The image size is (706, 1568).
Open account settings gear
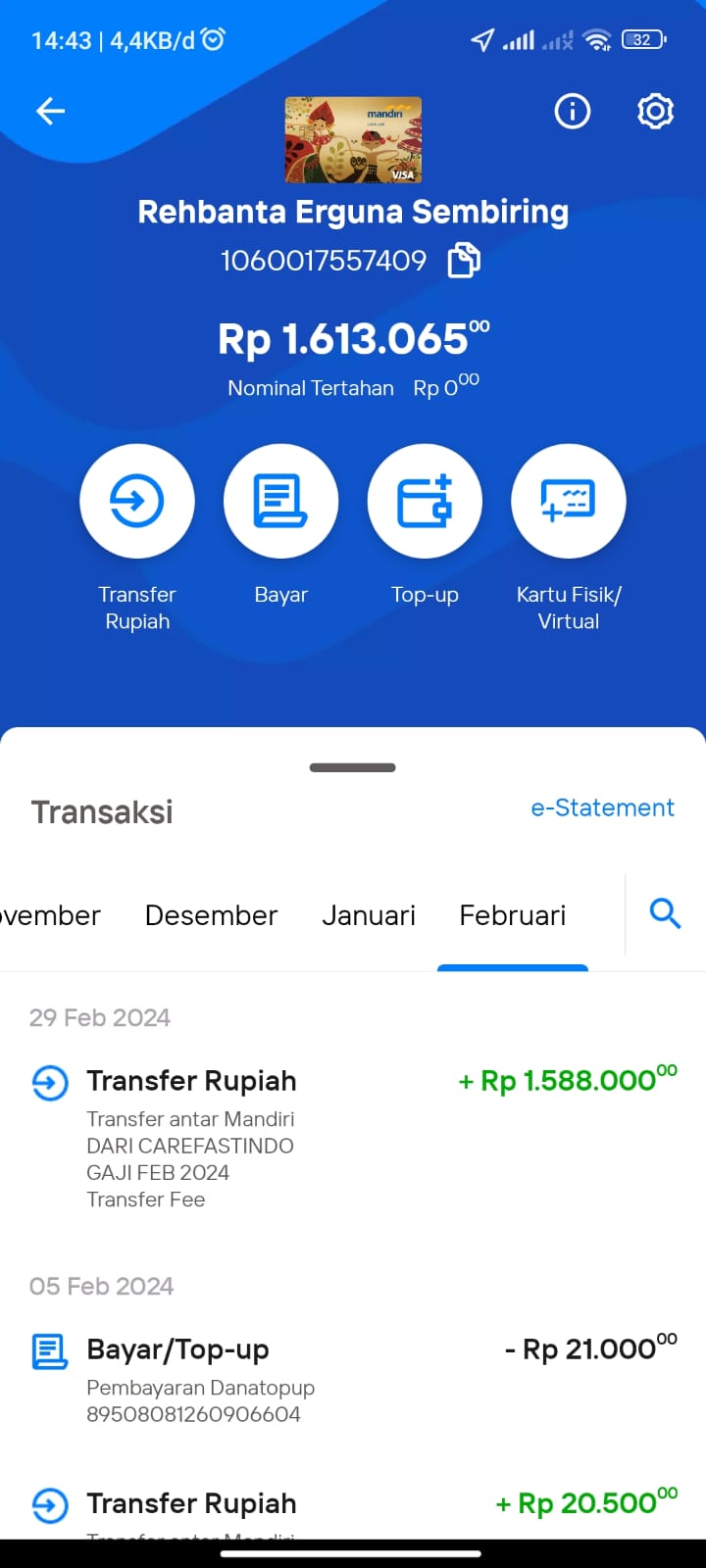point(655,112)
